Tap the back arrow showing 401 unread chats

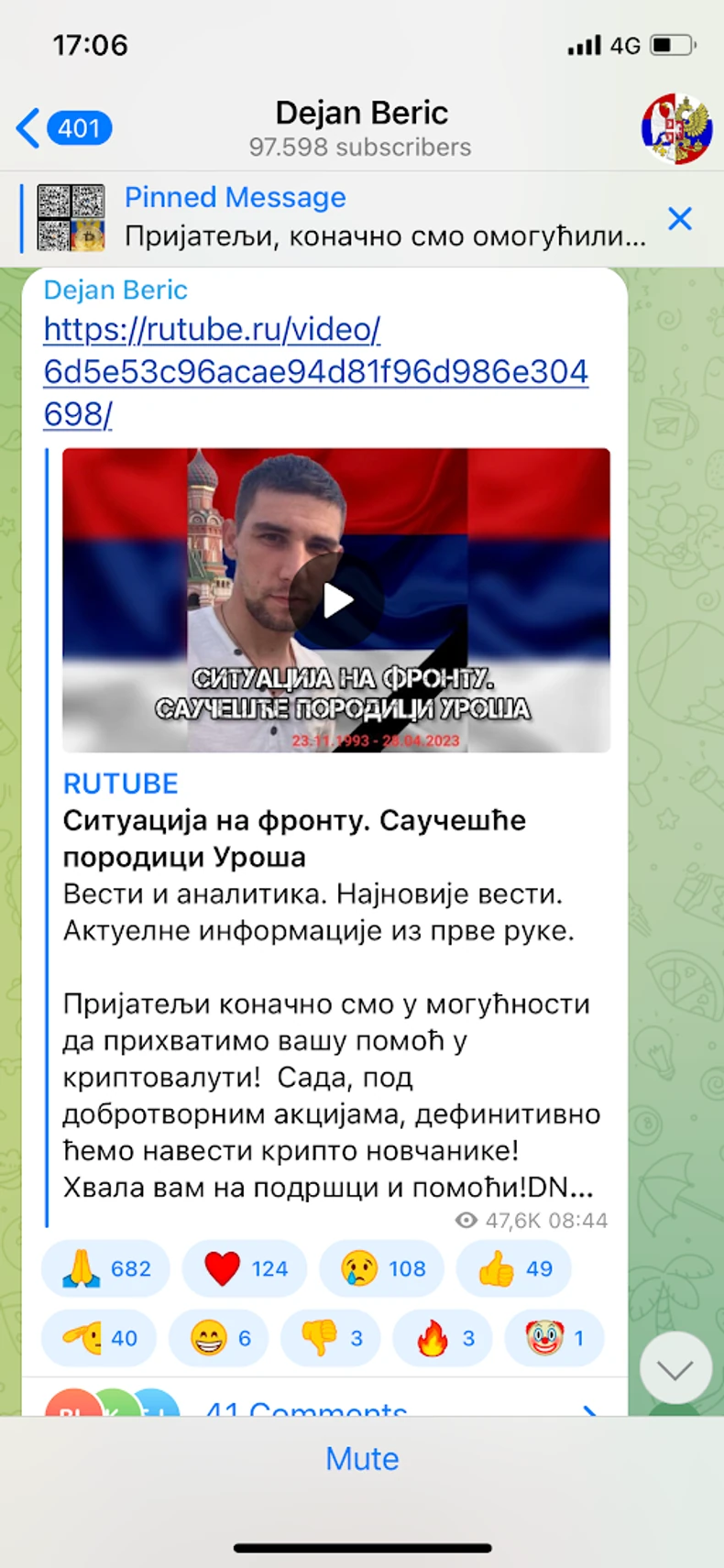[x=61, y=128]
